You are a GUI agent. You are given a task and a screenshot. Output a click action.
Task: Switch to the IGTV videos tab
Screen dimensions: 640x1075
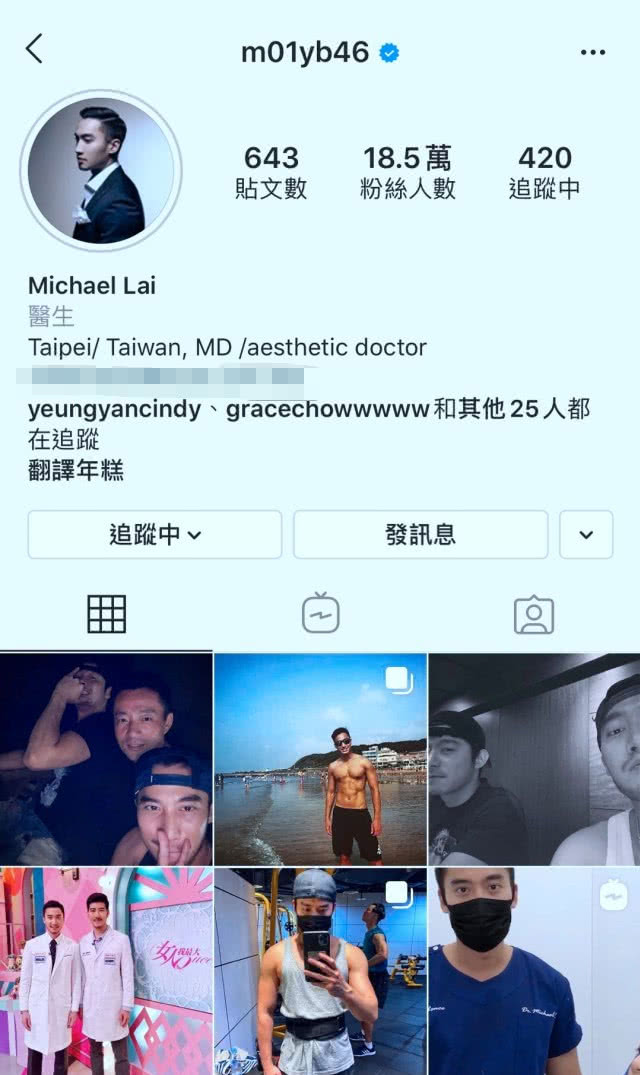pos(320,614)
